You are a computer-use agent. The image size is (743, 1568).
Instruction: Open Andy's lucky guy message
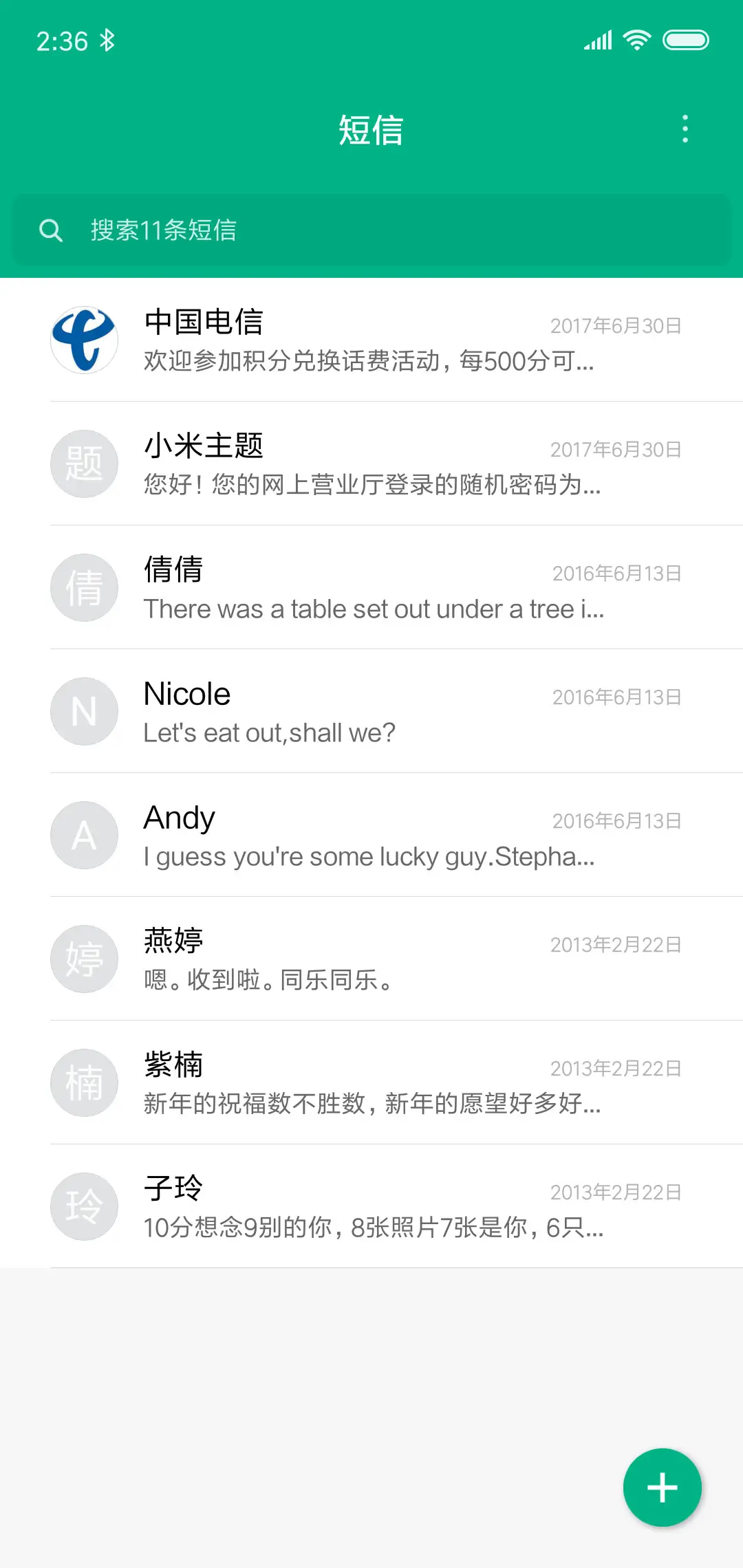tap(371, 835)
